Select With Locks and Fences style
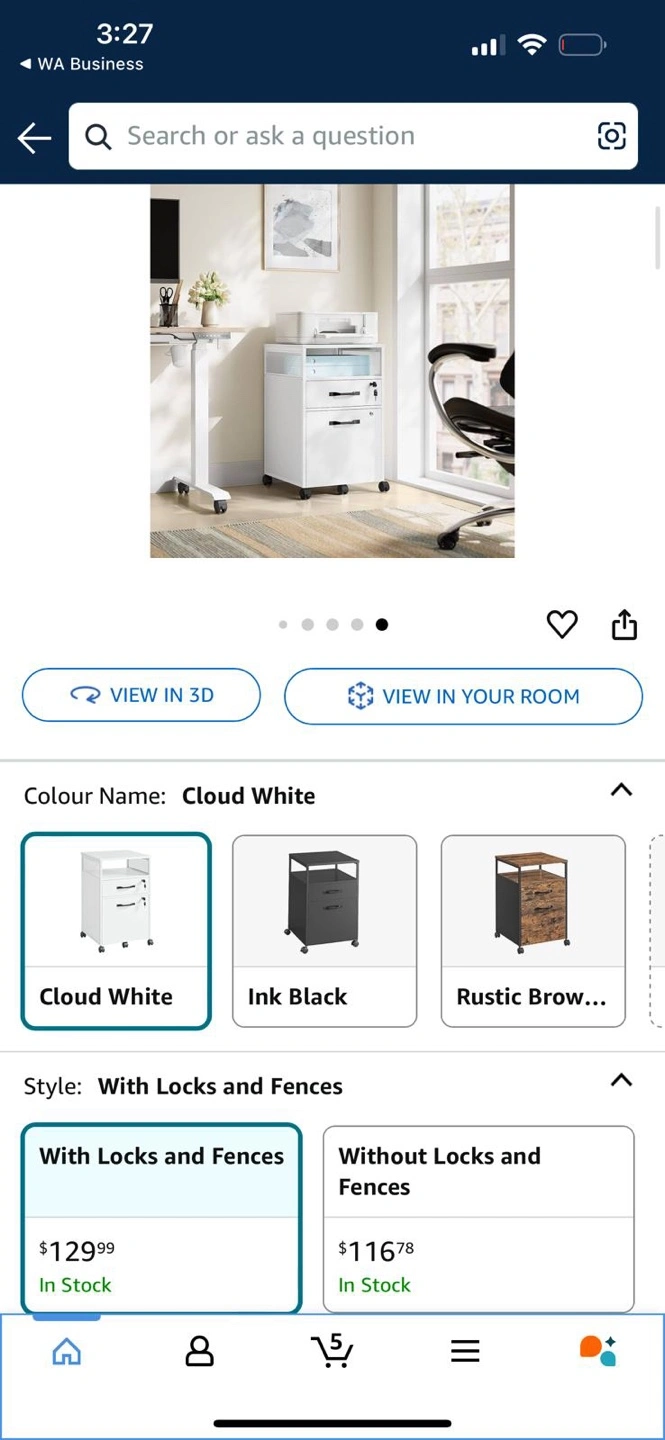Screen dimensions: 665x1440 click(x=161, y=1219)
